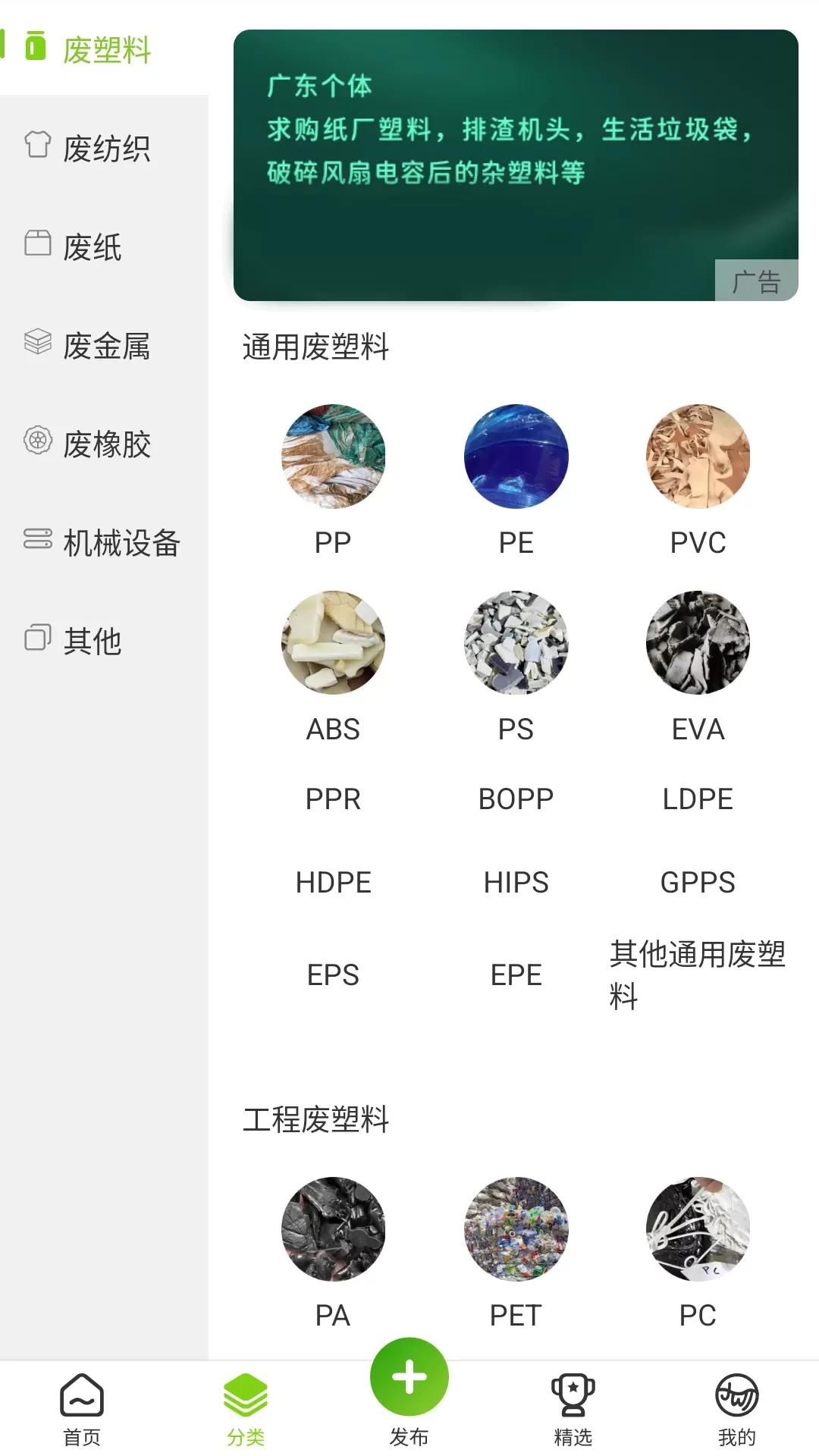This screenshot has width=819, height=1456.
Task: Choose the BOPP subcategory
Action: [516, 799]
